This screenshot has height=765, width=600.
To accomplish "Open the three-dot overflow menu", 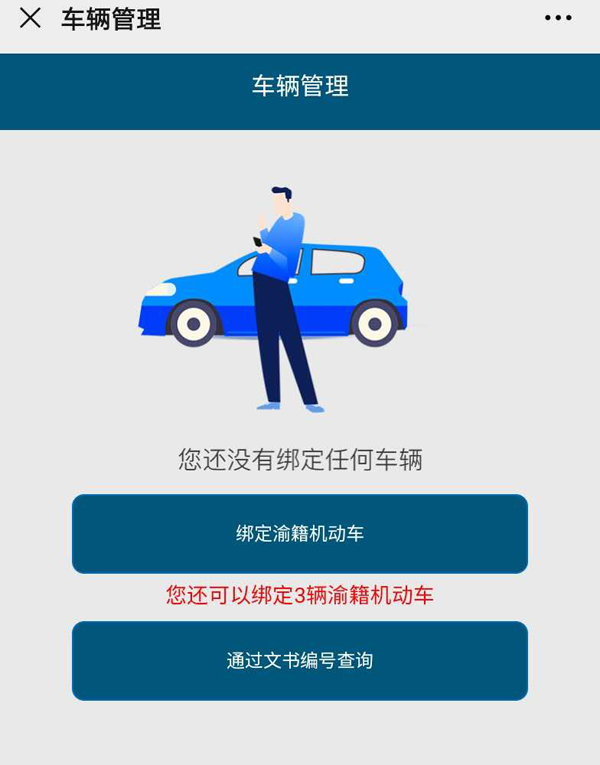I will click(x=558, y=18).
